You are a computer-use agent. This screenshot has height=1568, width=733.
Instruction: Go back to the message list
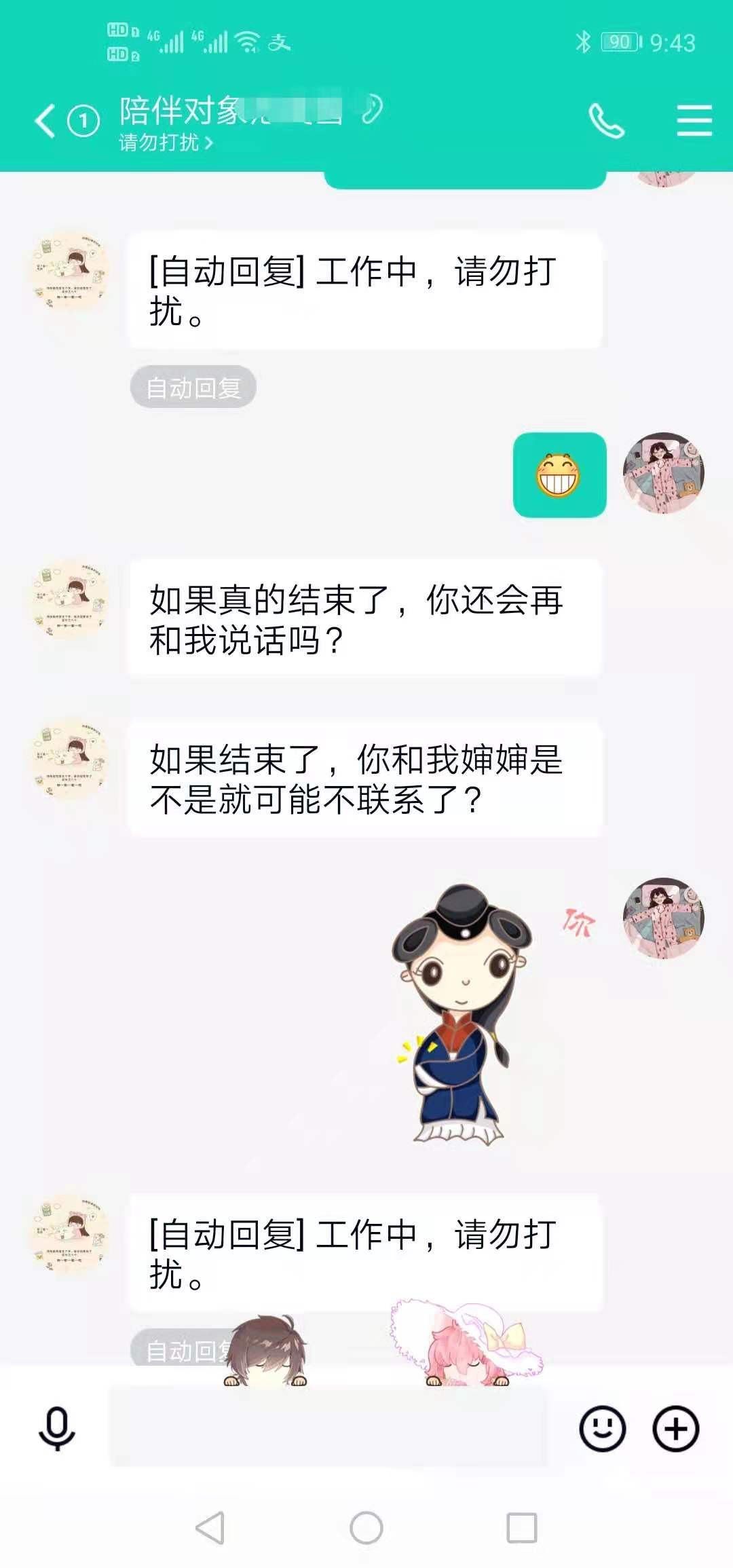click(45, 122)
